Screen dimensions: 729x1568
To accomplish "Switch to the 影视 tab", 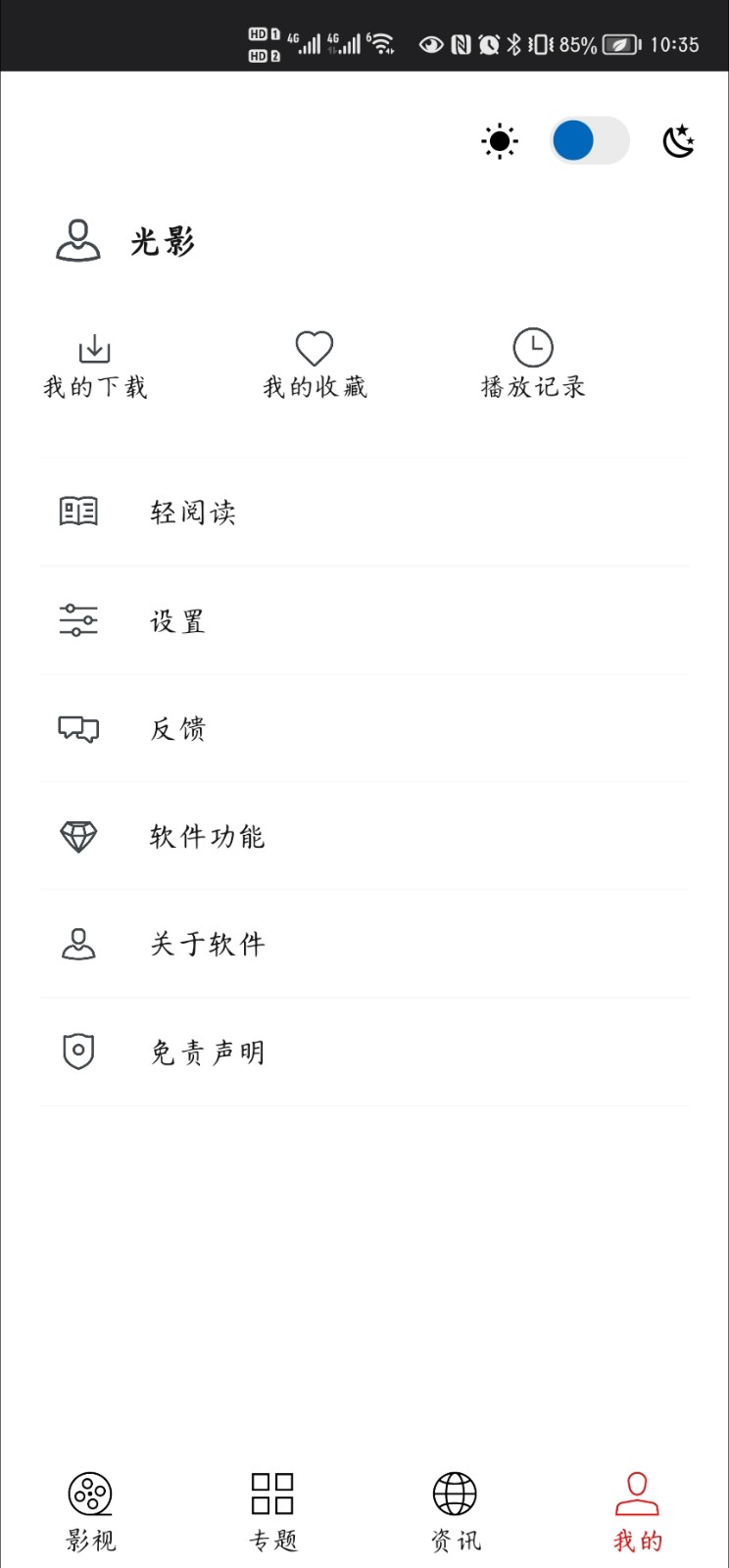I will (x=91, y=1513).
